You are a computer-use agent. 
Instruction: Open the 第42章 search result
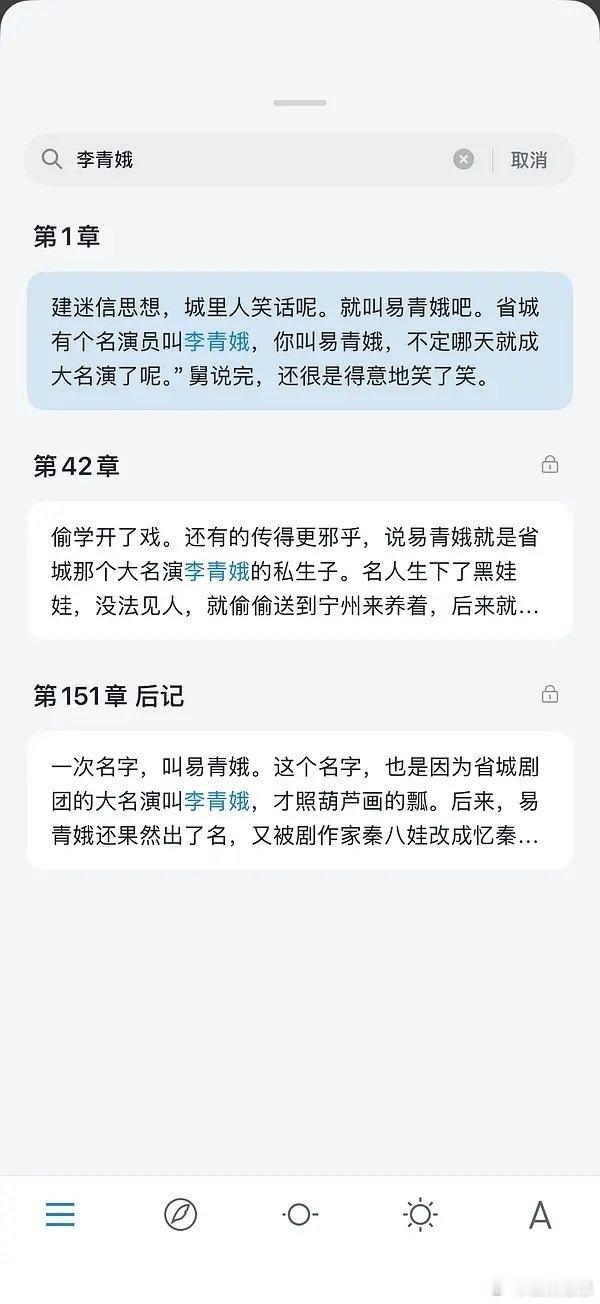[300, 570]
